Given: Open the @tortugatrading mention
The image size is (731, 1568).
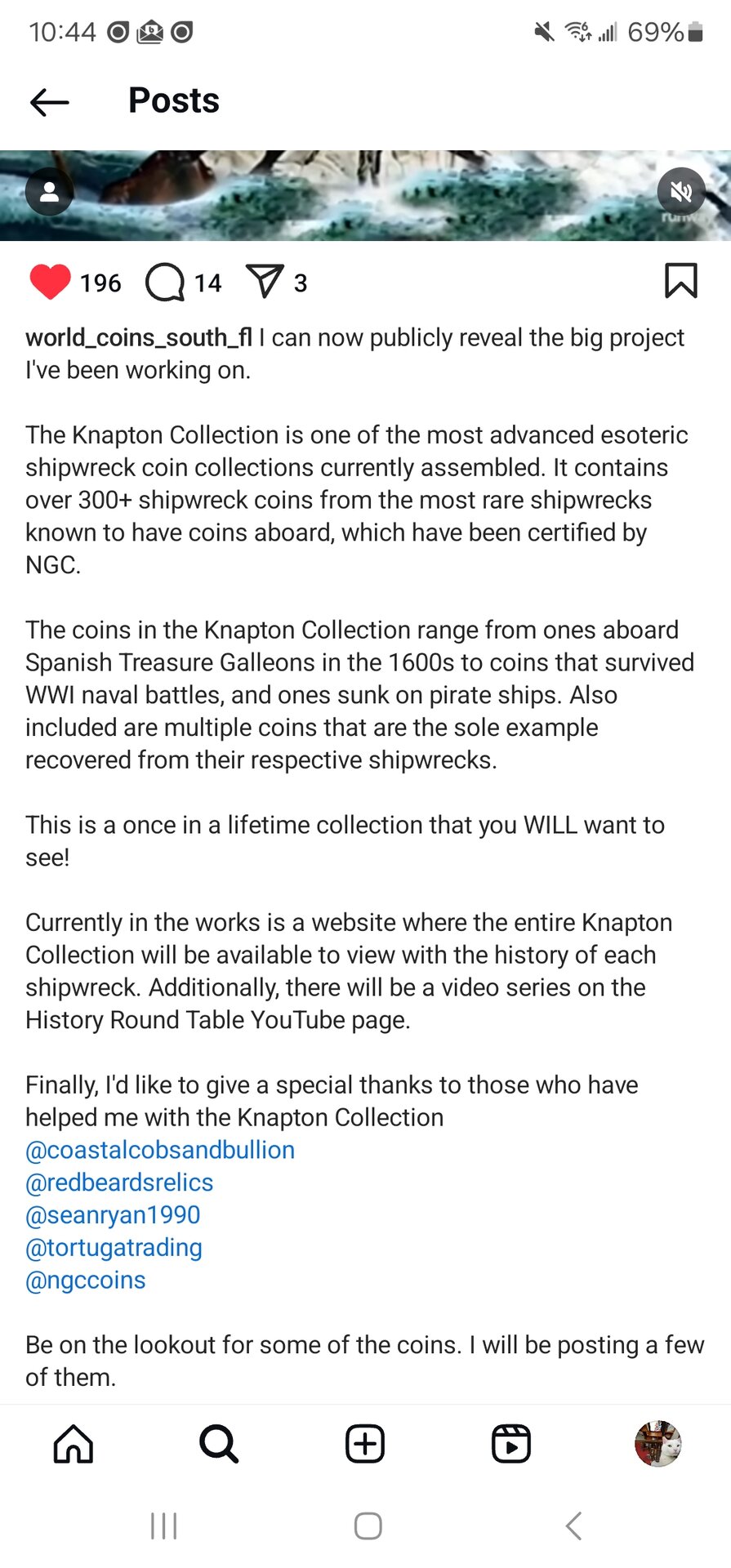Looking at the screenshot, I should pos(114,1248).
